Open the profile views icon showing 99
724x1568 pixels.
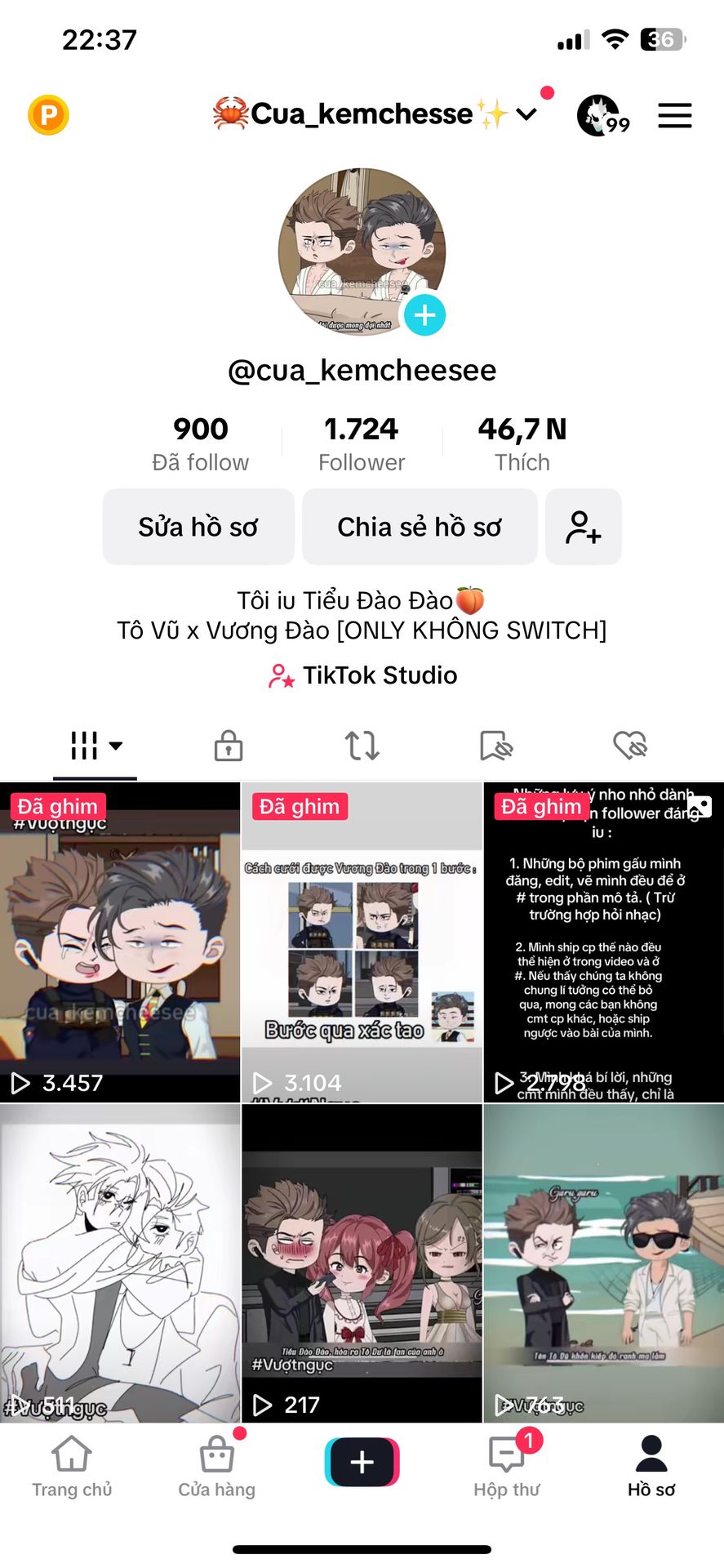coord(602,116)
